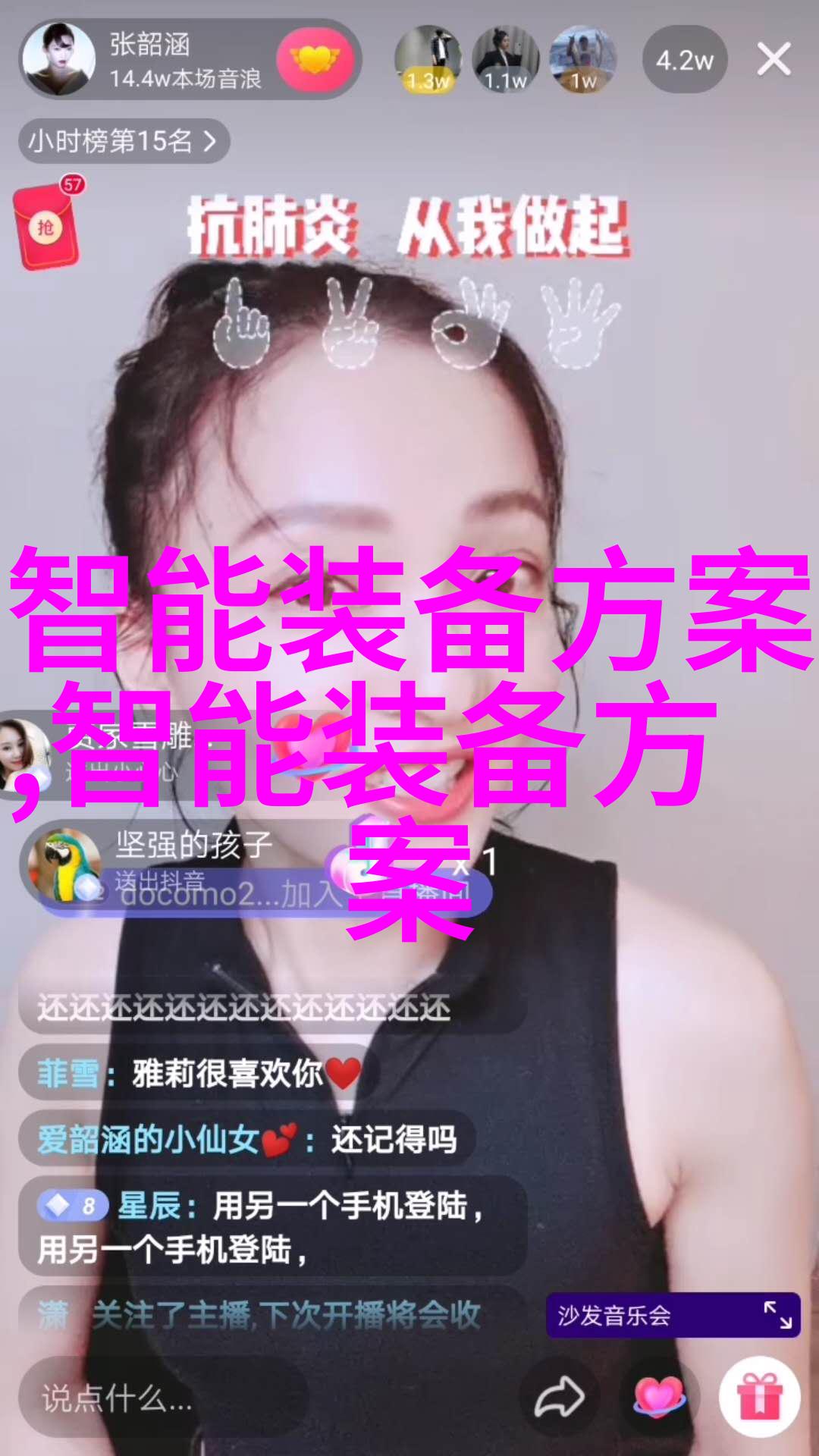Viewport: 819px width, 1456px height.
Task: Open the gift panel
Action: pyautogui.click(x=759, y=1398)
